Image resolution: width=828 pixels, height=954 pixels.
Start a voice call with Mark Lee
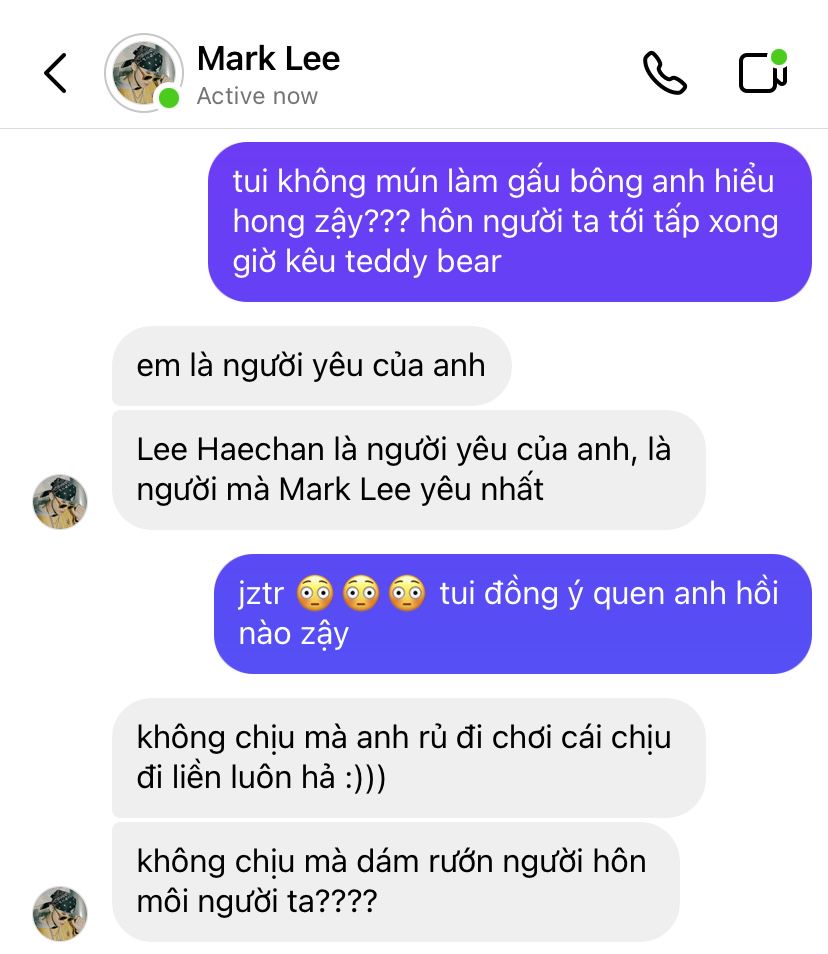point(664,73)
